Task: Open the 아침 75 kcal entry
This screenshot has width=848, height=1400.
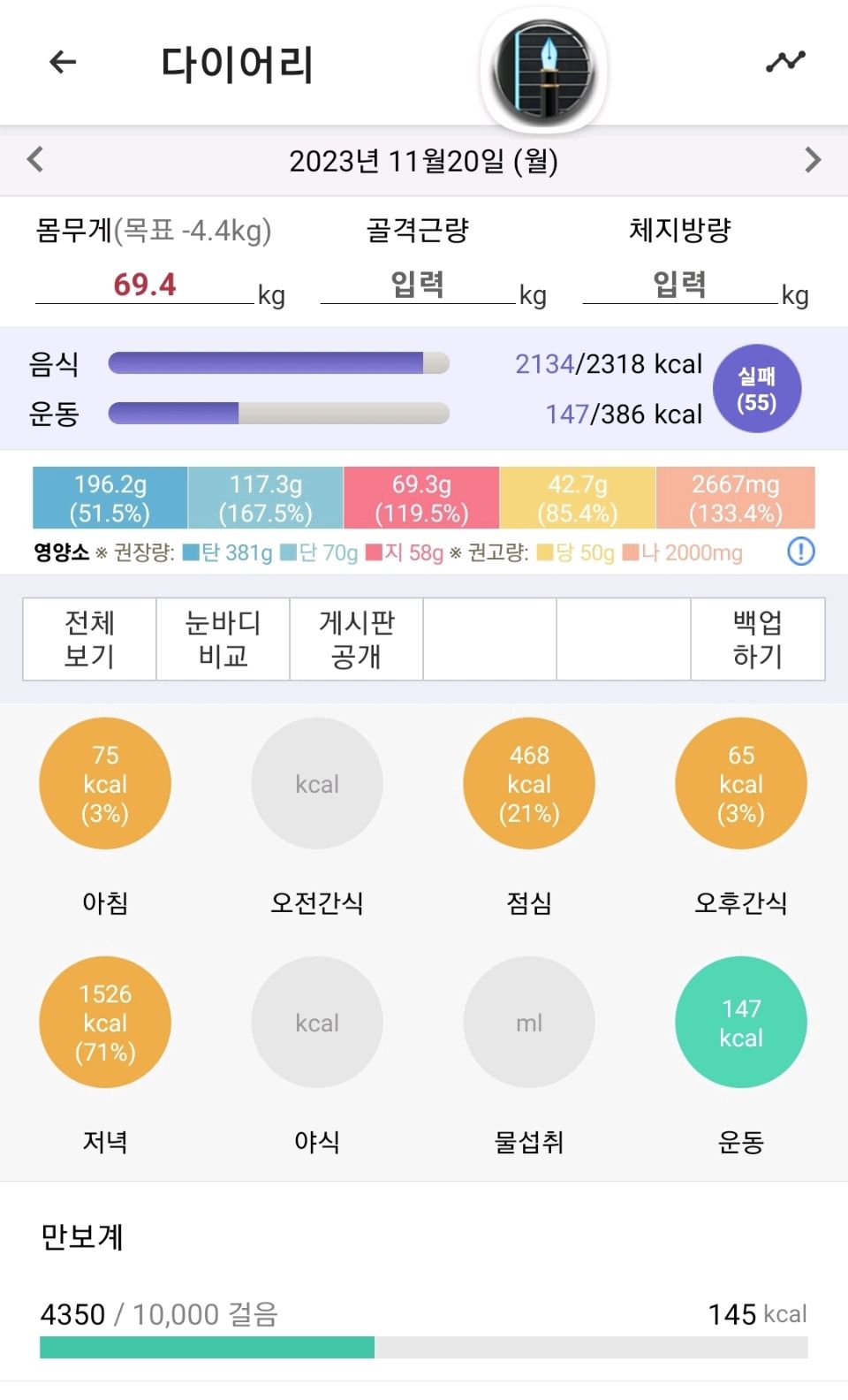Action: point(105,784)
